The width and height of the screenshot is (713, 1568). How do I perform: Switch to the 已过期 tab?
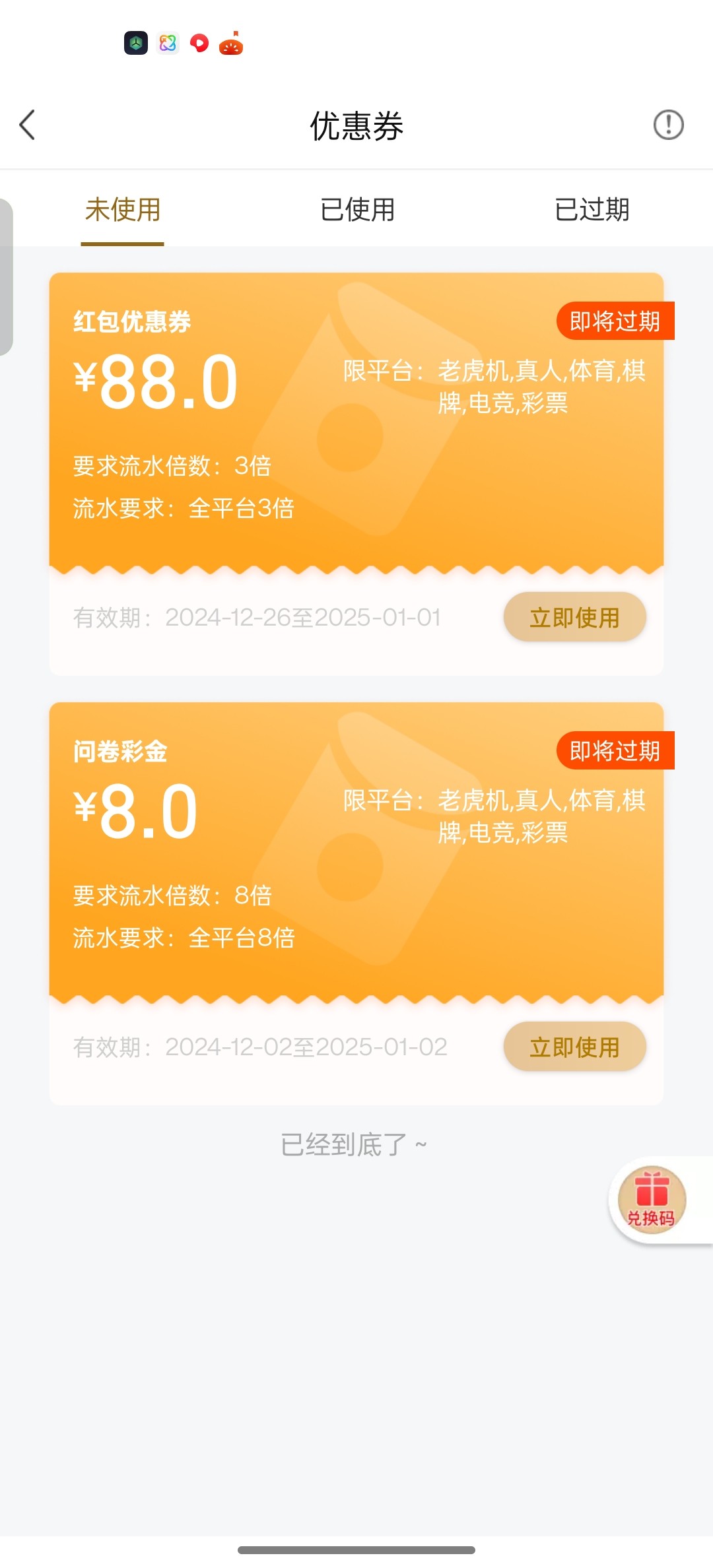coord(592,210)
